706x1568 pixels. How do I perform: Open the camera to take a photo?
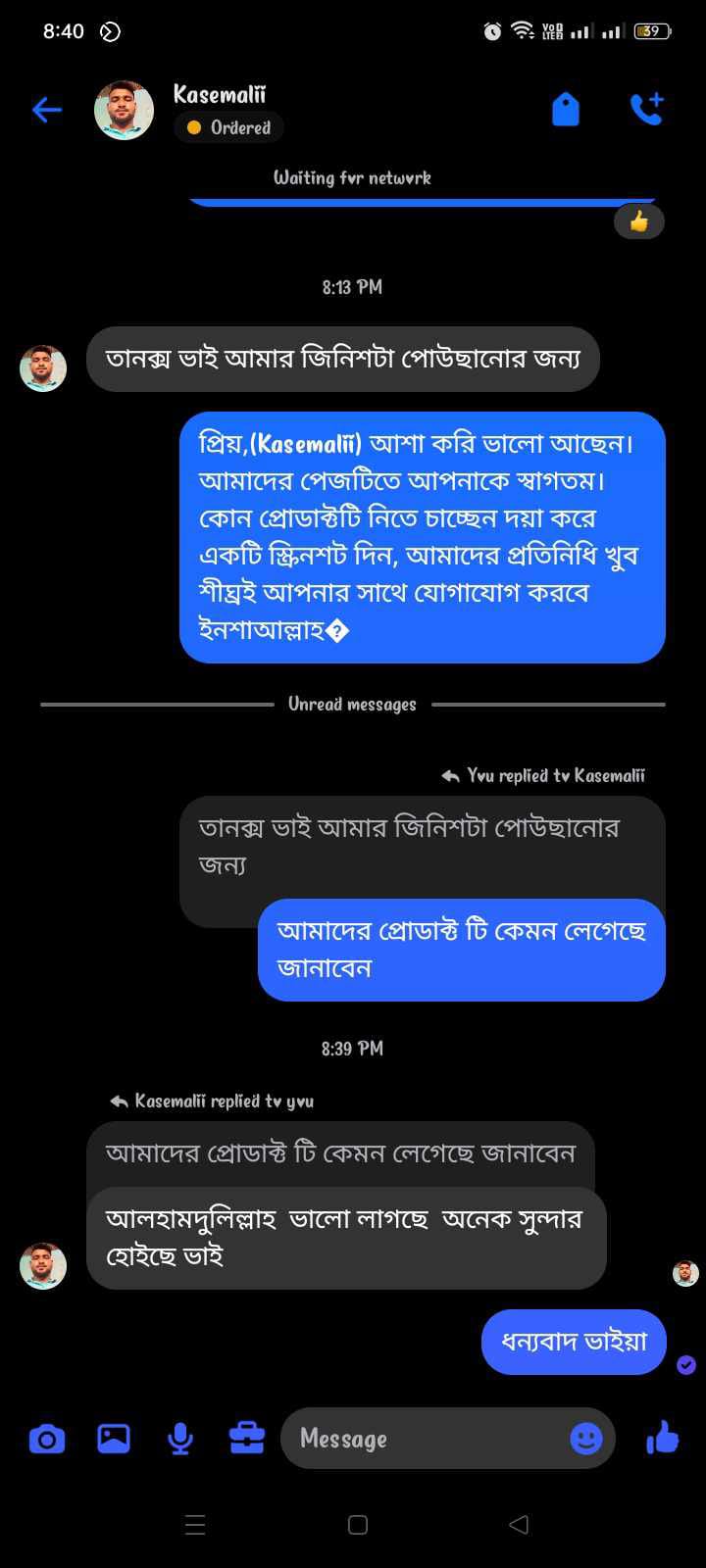(x=47, y=1439)
